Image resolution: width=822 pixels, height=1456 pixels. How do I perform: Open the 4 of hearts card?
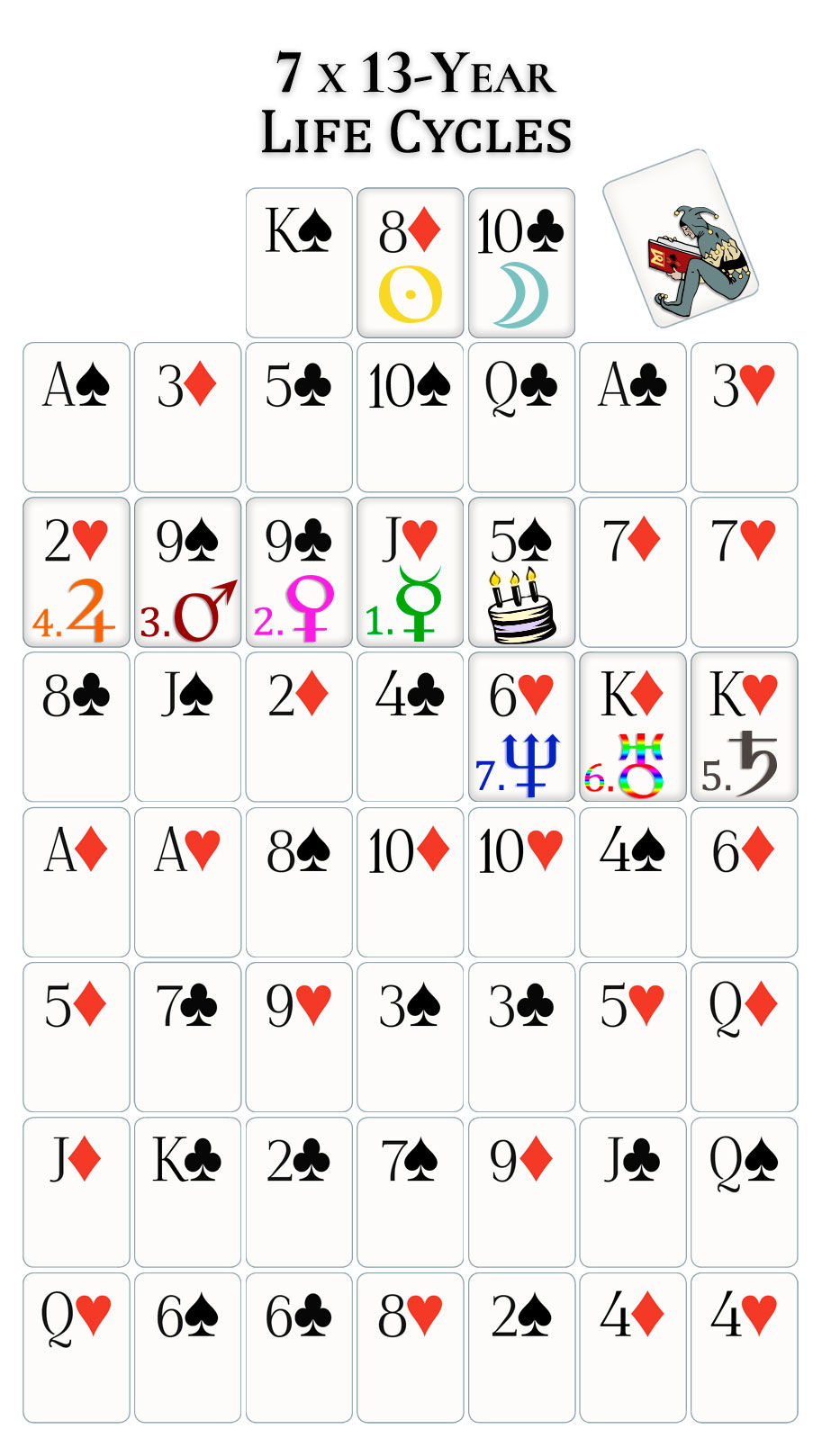point(744,1348)
